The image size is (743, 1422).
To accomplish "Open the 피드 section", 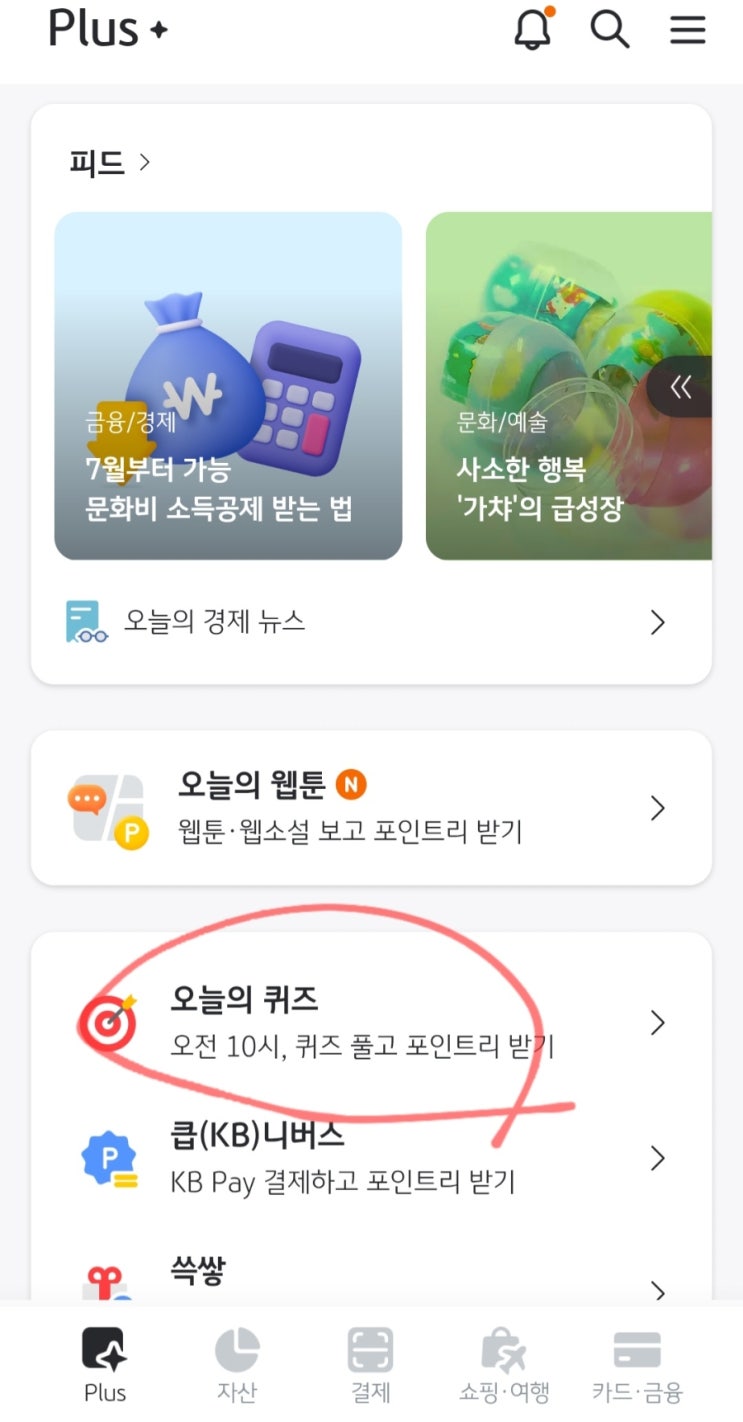I will tap(110, 162).
